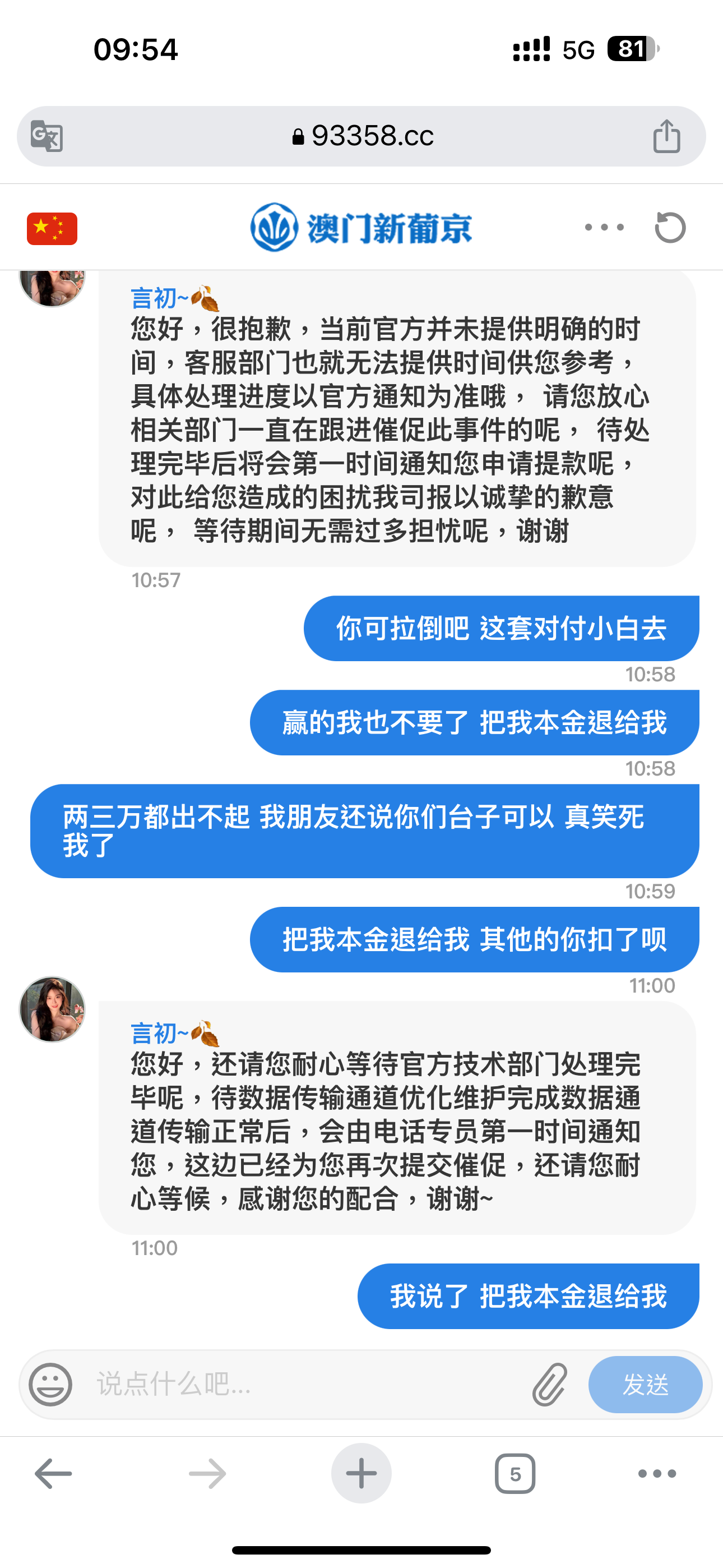Attach a file with the paperclip
Image resolution: width=723 pixels, height=1568 pixels.
coord(550,1384)
